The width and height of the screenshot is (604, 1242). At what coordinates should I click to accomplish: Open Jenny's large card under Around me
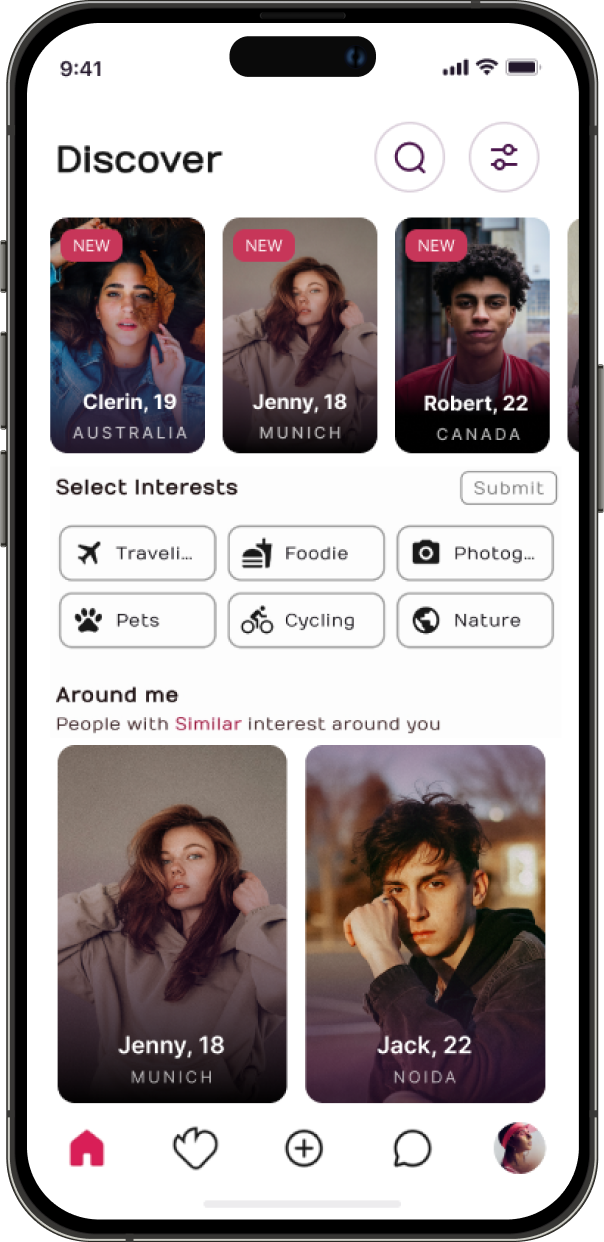172,923
